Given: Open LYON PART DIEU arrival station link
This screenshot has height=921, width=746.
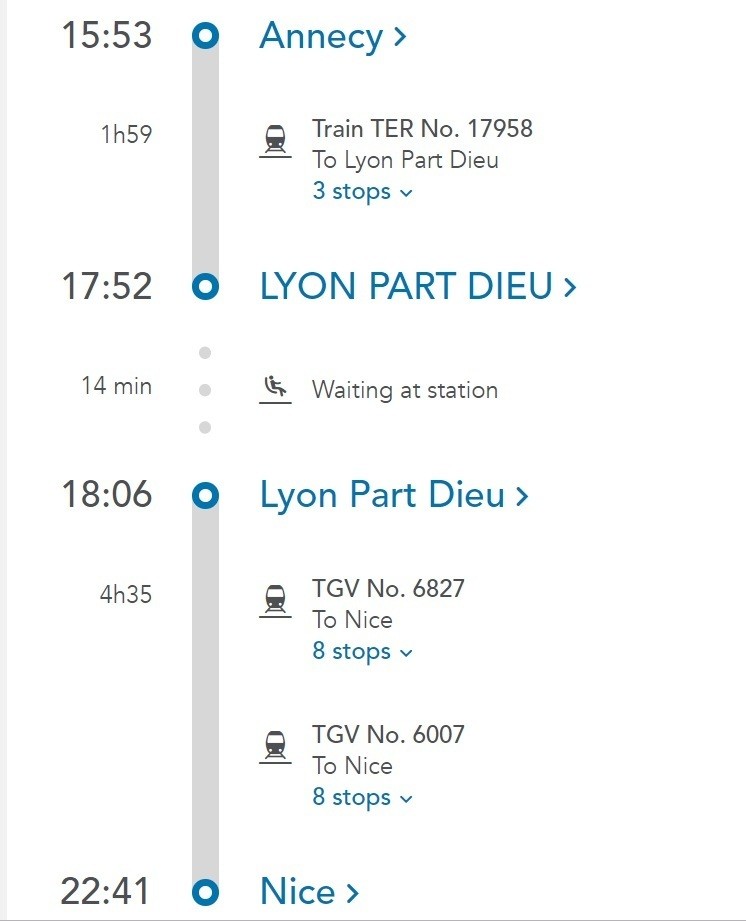Looking at the screenshot, I should pyautogui.click(x=417, y=287).
